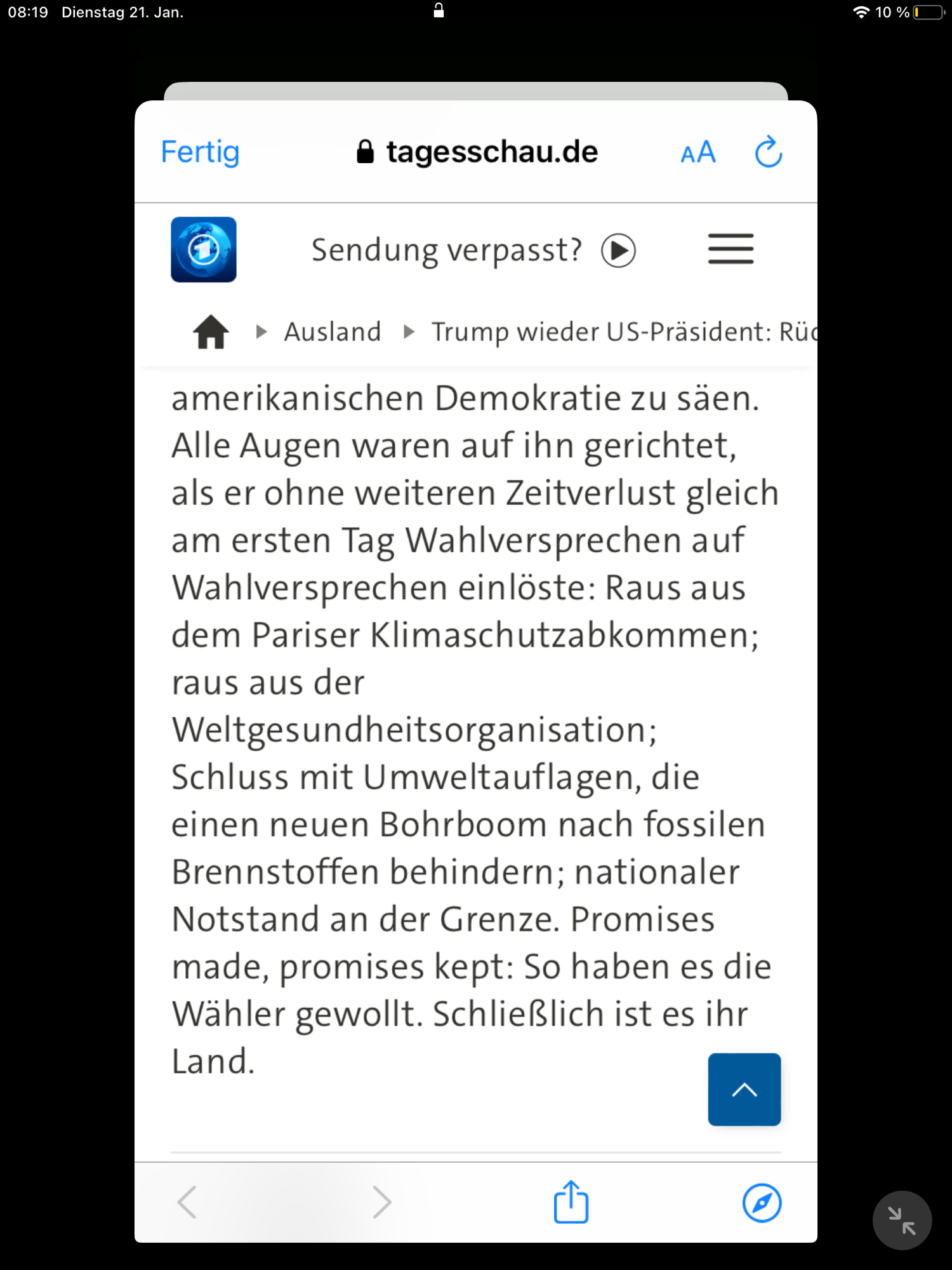The image size is (952, 1270).
Task: Go to the home breadcrumb icon
Action: pos(211,332)
